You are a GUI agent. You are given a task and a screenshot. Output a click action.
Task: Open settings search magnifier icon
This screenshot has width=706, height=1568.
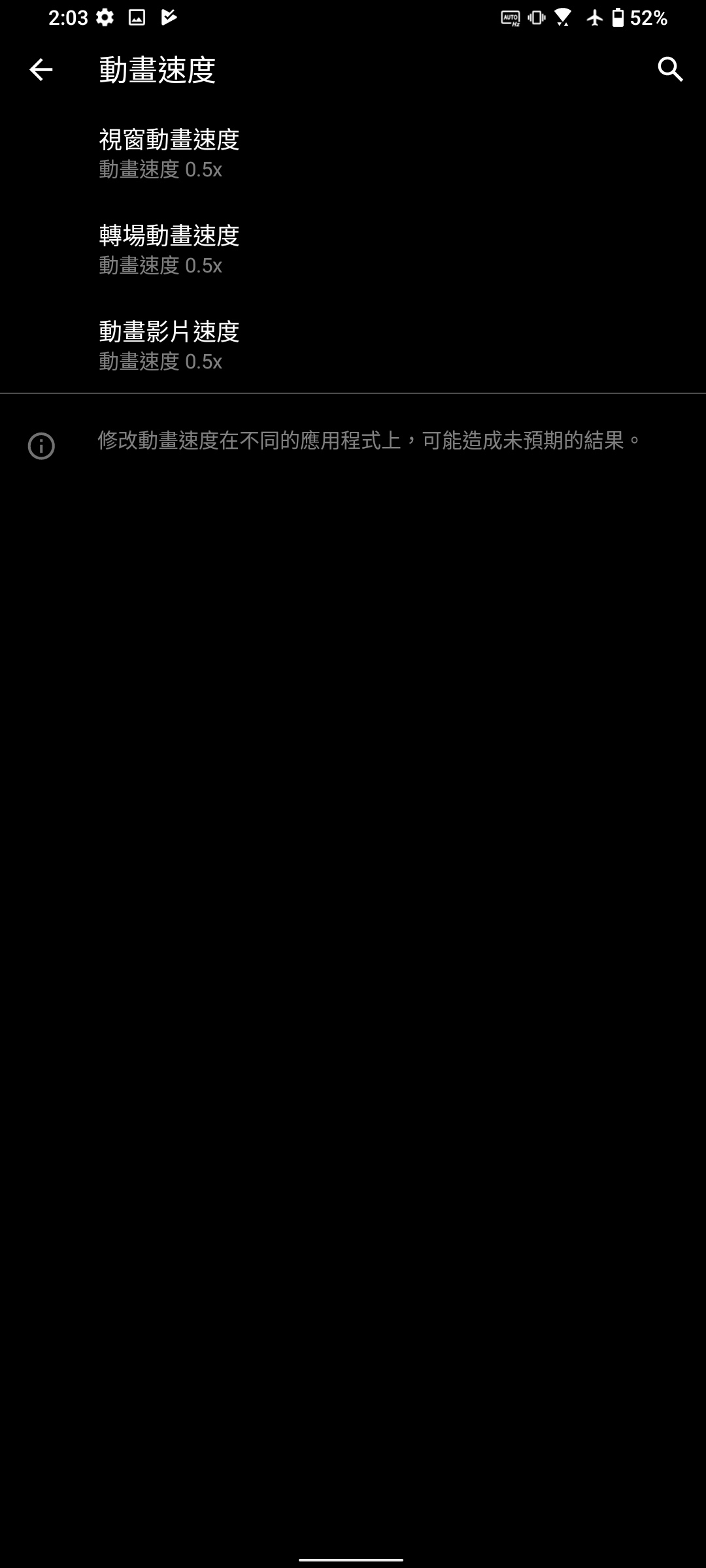tap(670, 69)
